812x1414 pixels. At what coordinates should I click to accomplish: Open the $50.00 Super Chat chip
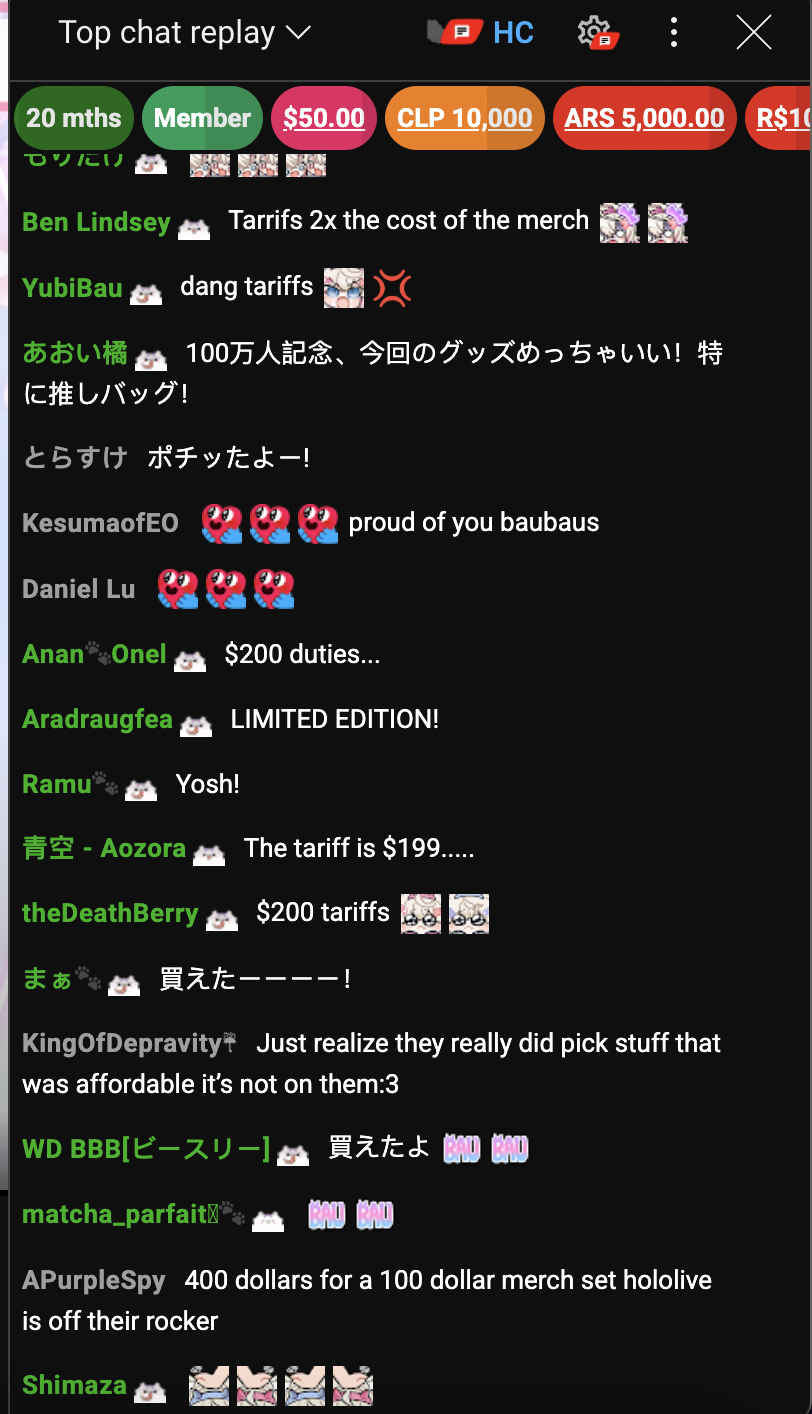pos(323,118)
